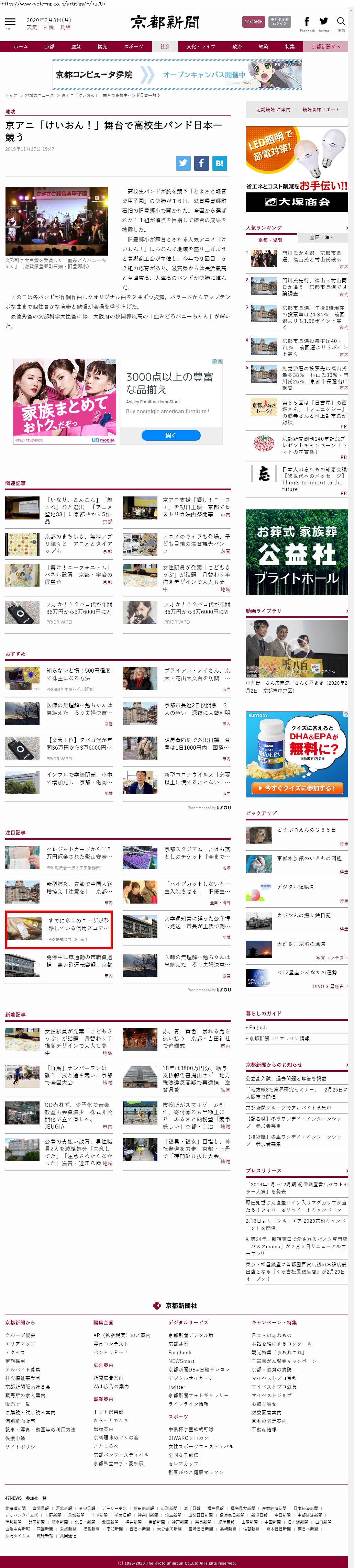
Task: Switch ranking to 全国・海外 tab
Action: (x=322, y=237)
